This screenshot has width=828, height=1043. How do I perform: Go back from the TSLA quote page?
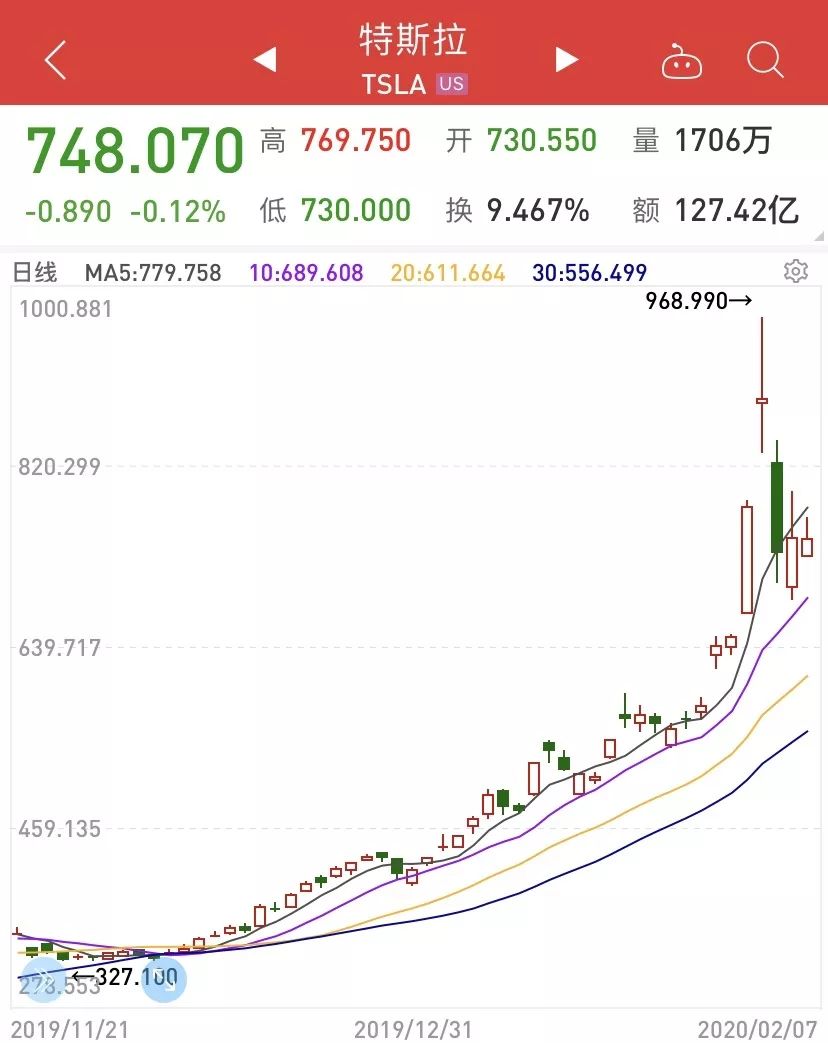(x=55, y=60)
